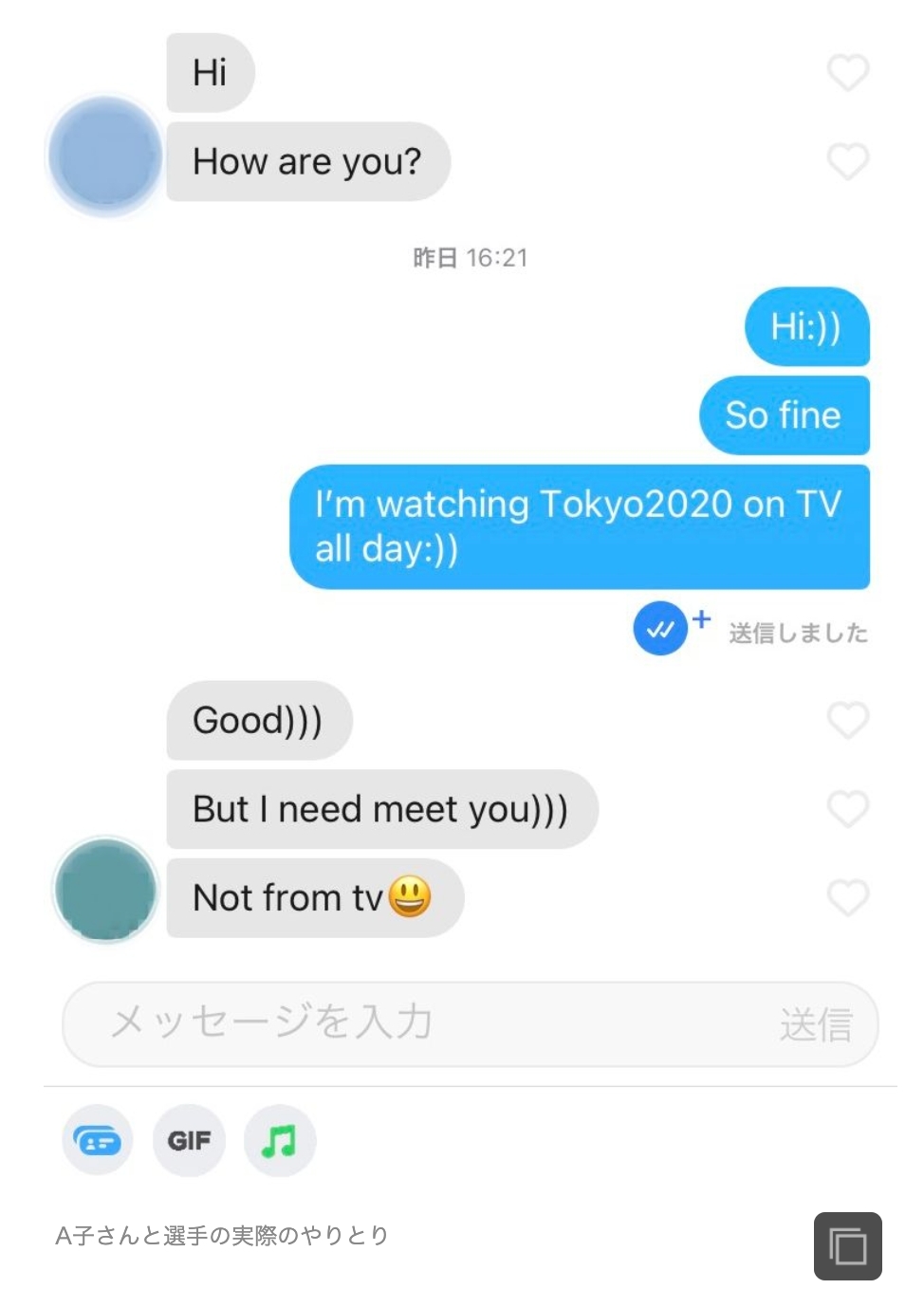Like the "Good)))" message
Screen dimensions: 924x1307
[847, 720]
